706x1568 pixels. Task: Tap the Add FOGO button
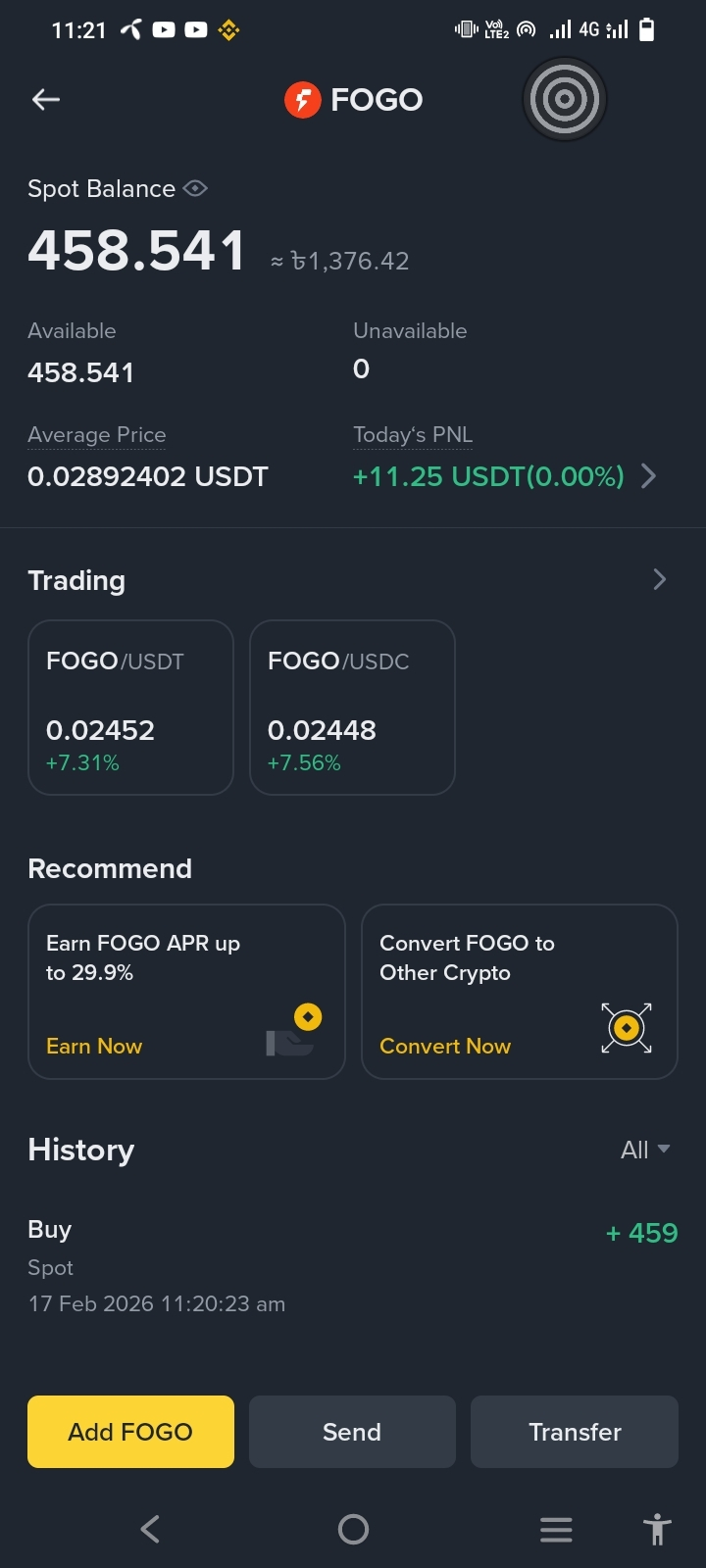pyautogui.click(x=130, y=1432)
